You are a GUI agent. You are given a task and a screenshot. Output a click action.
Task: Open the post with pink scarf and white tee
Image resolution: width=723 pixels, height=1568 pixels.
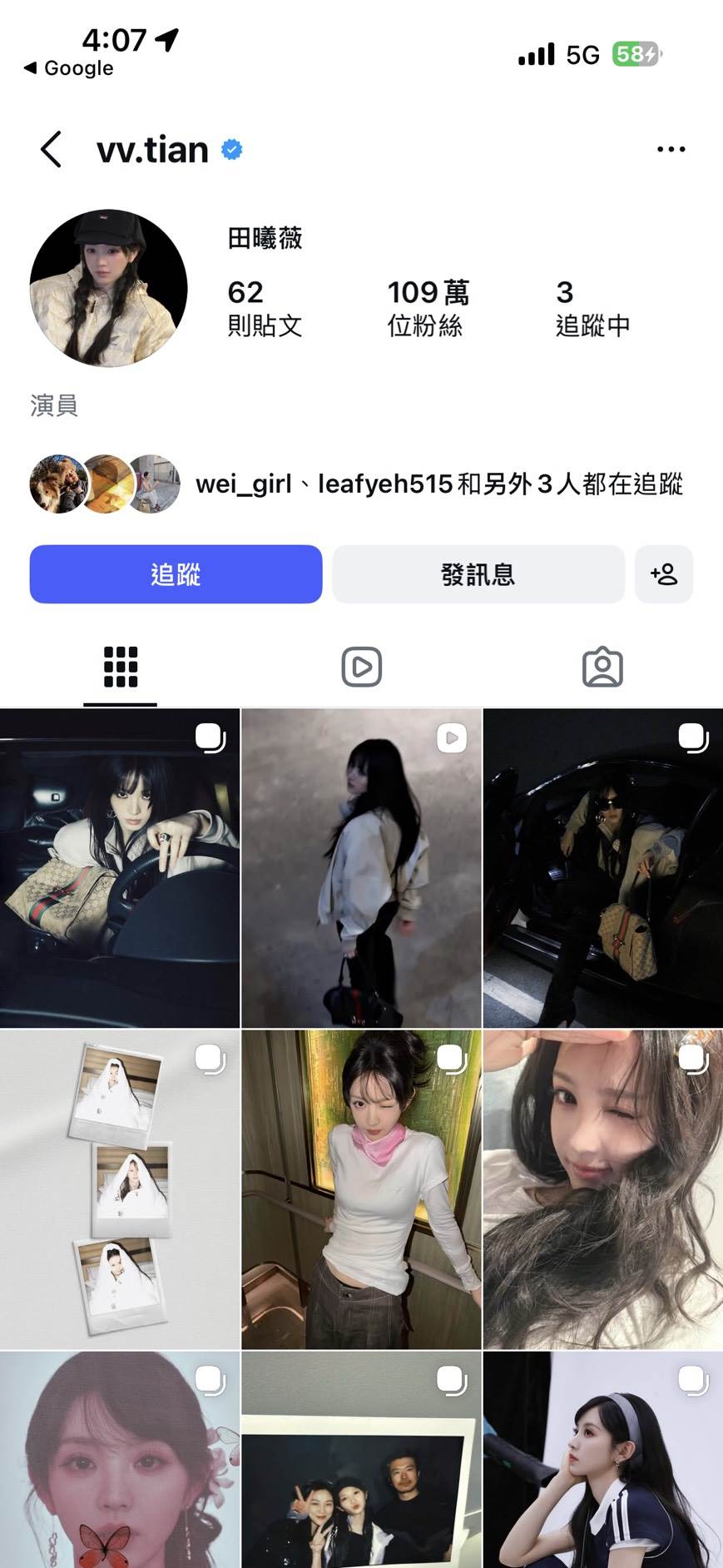(361, 1189)
